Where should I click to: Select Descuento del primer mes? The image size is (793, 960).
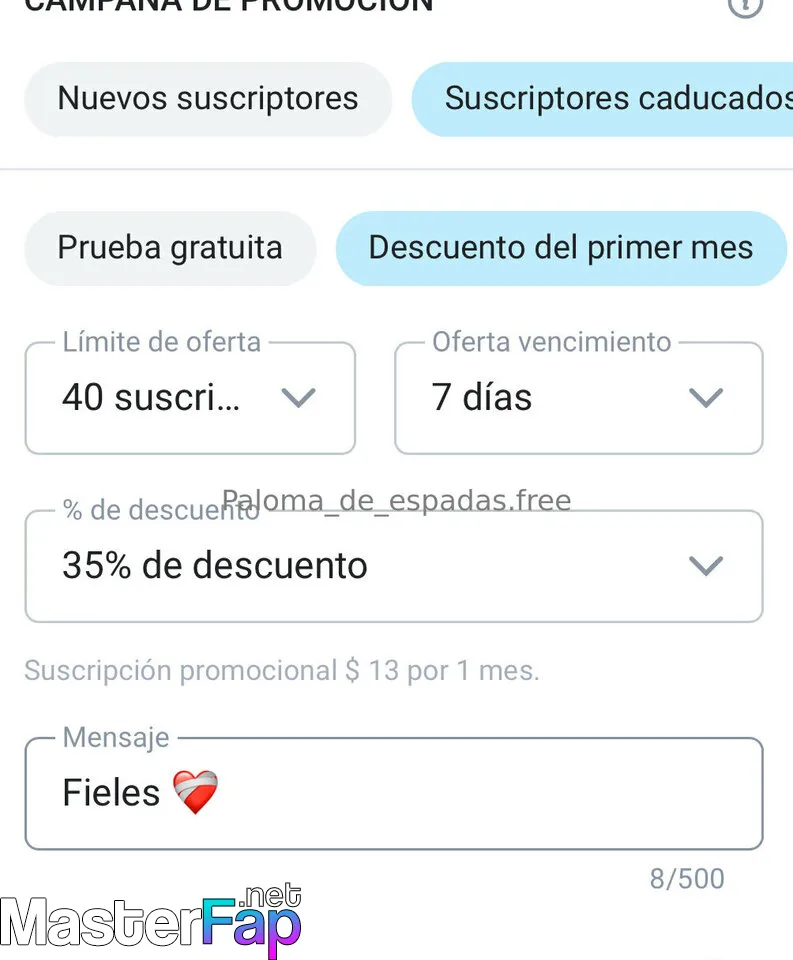click(x=561, y=248)
